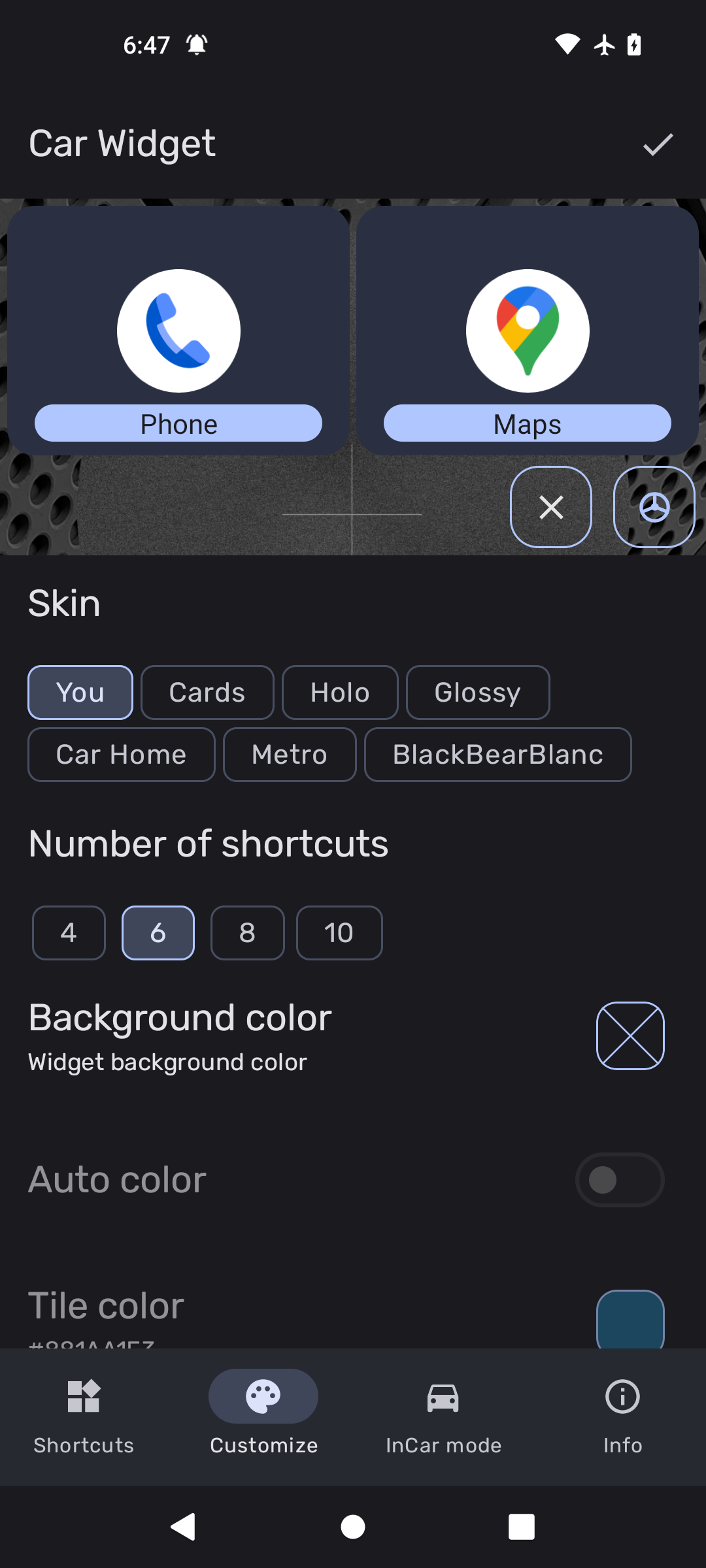The height and width of the screenshot is (1568, 706).
Task: Toggle the Auto color switch
Action: coord(620,1180)
